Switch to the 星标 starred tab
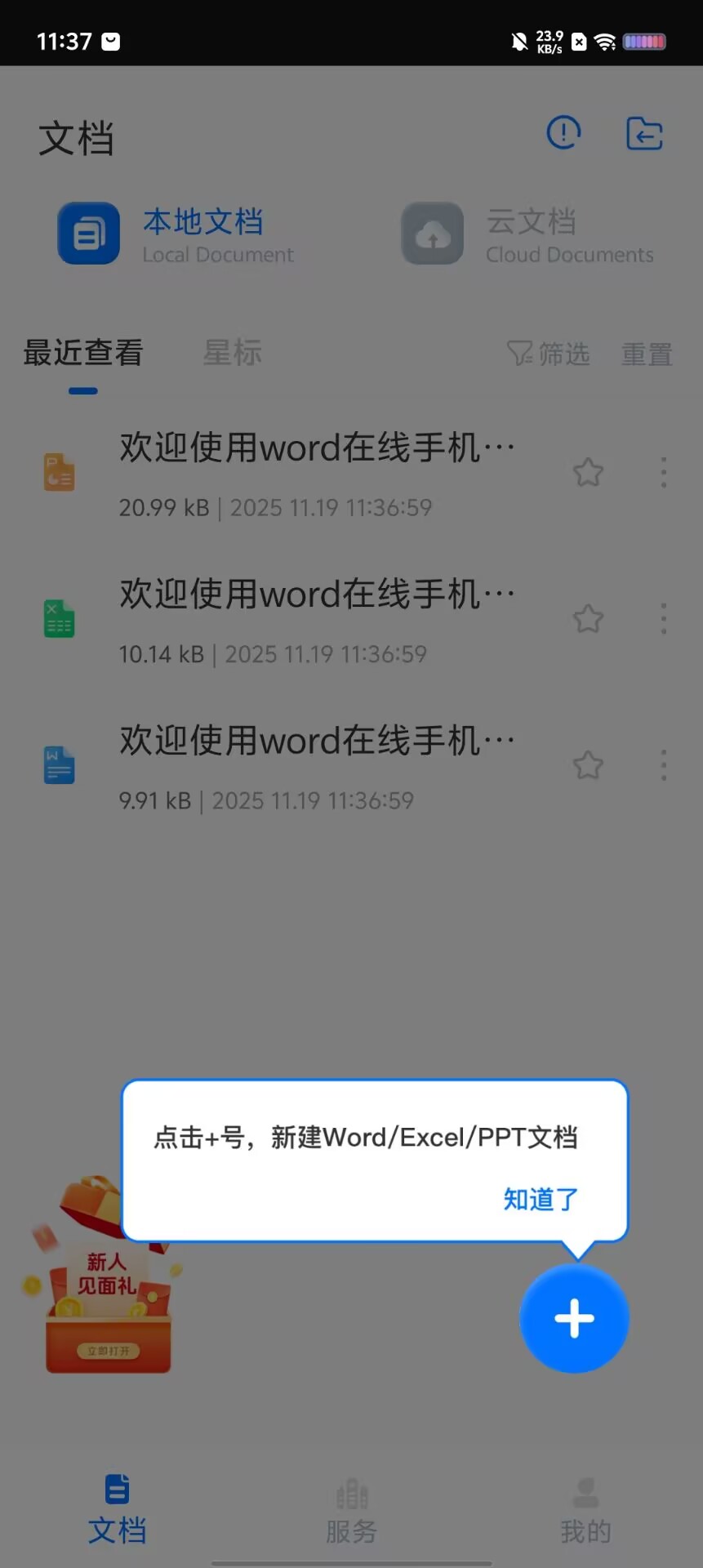703x1568 pixels. 231,353
